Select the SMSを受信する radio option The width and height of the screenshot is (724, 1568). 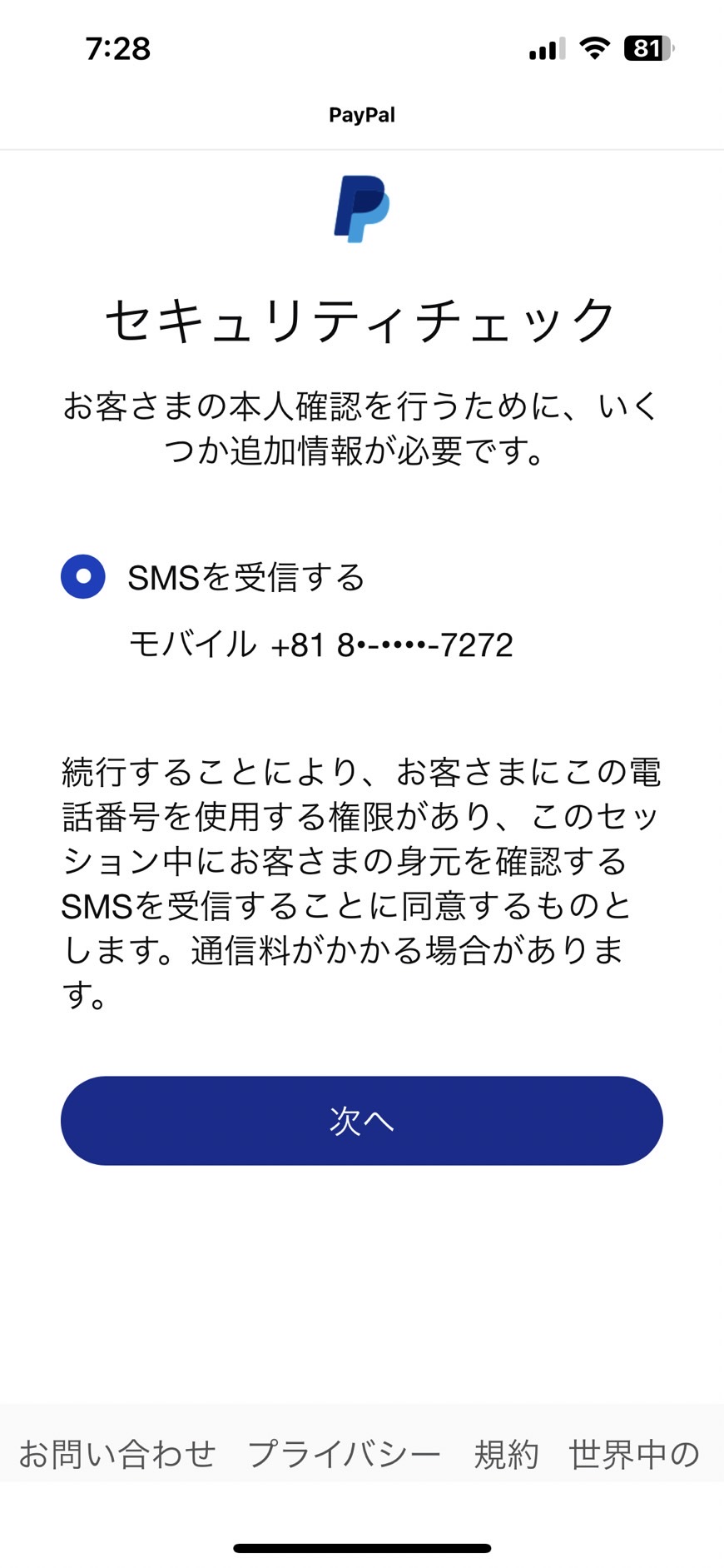tap(83, 576)
